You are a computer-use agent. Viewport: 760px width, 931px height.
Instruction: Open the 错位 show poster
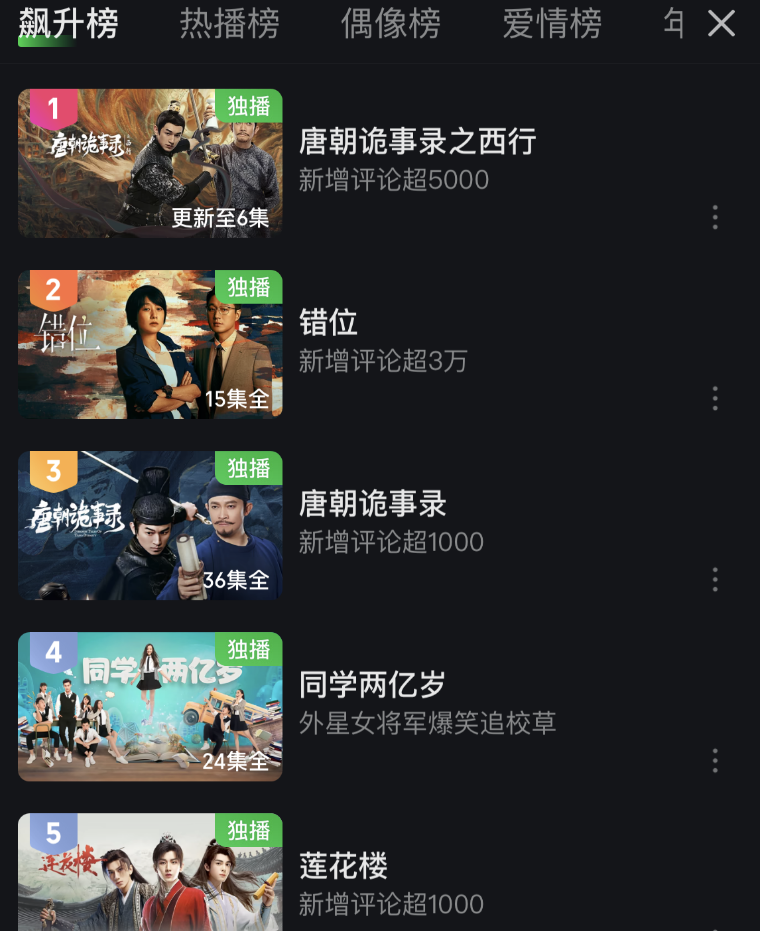[x=150, y=344]
